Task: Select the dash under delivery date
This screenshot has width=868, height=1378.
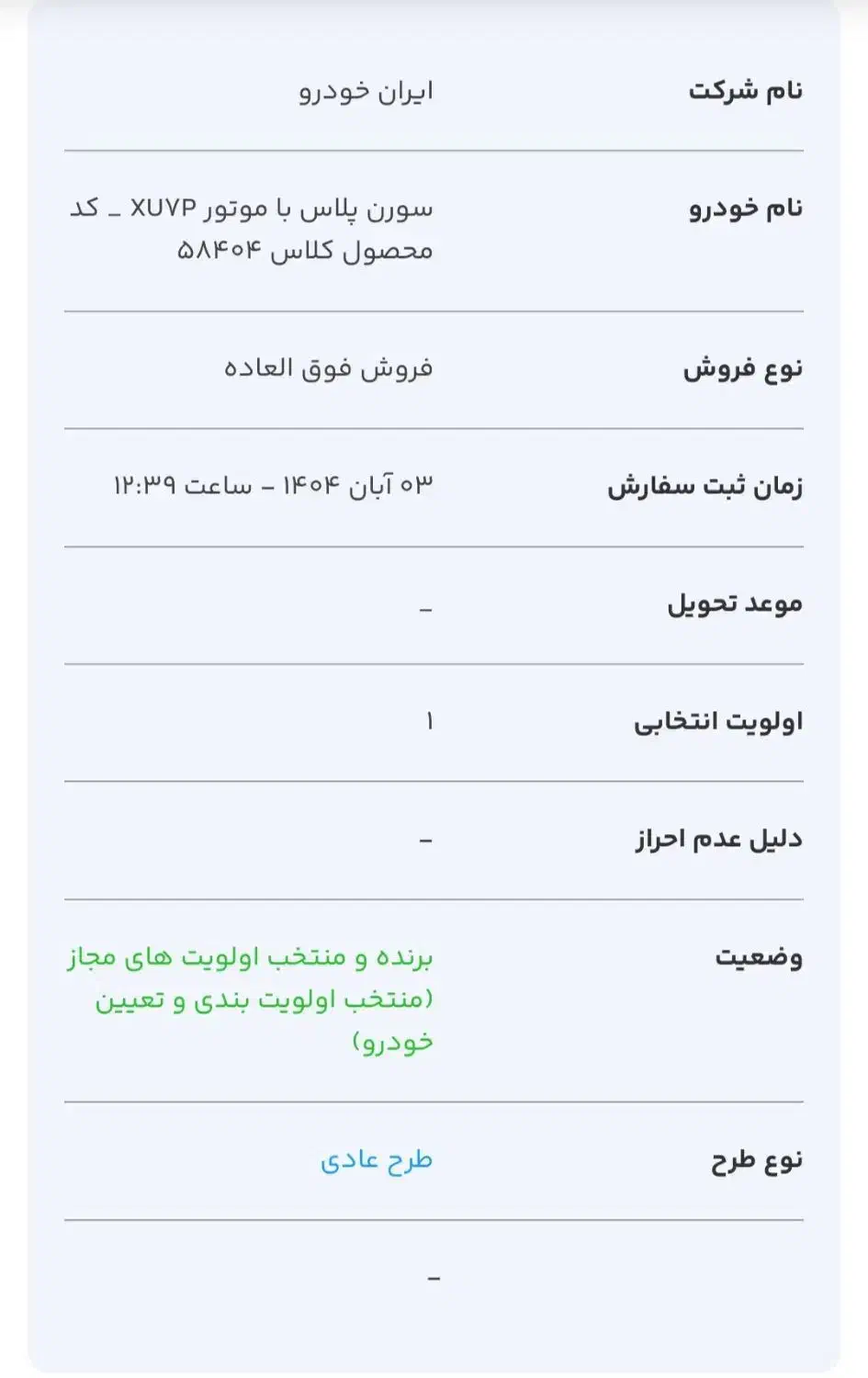Action: click(425, 606)
